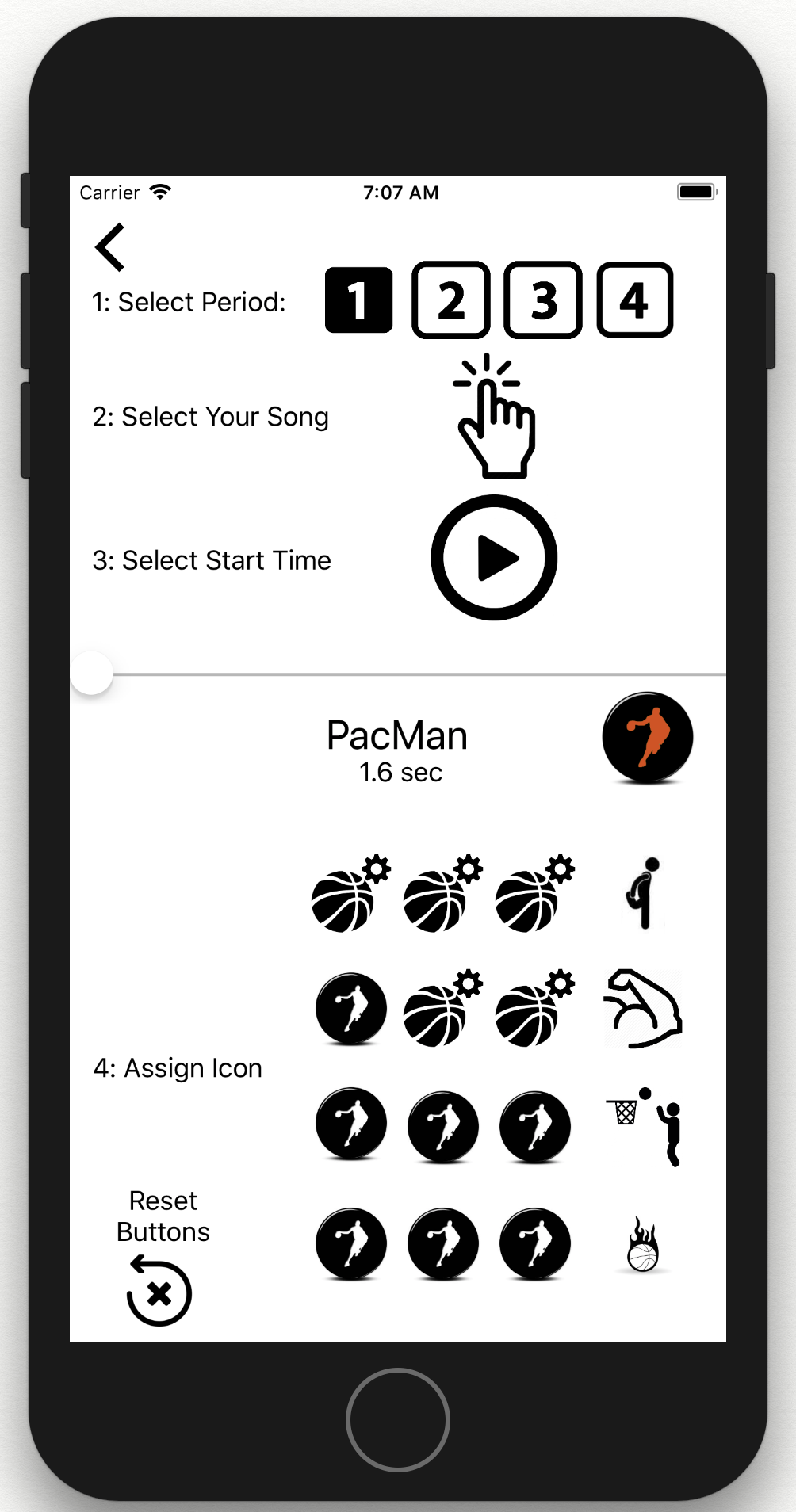
Task: Assign the flaming basketball icon
Action: (643, 1245)
